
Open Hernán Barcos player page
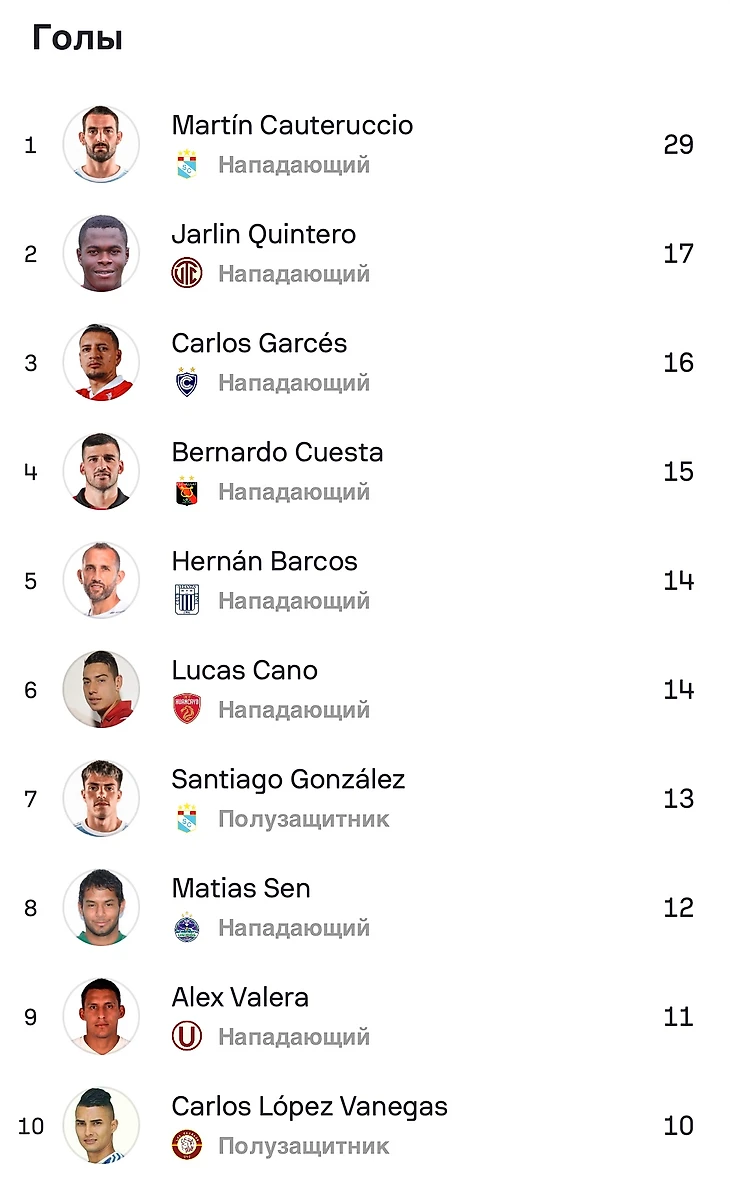264,562
